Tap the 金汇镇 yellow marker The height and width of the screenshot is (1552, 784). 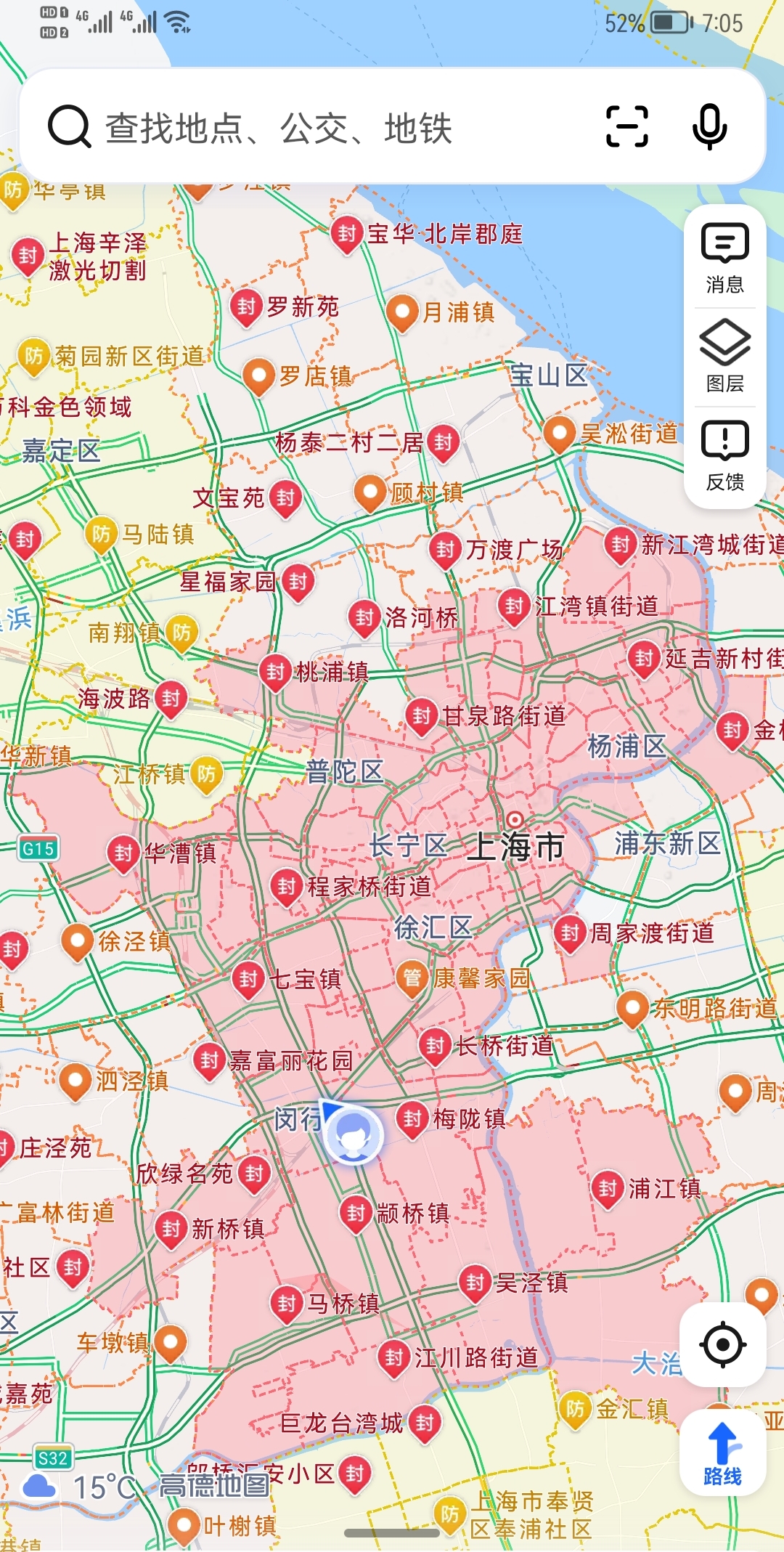575,1410
